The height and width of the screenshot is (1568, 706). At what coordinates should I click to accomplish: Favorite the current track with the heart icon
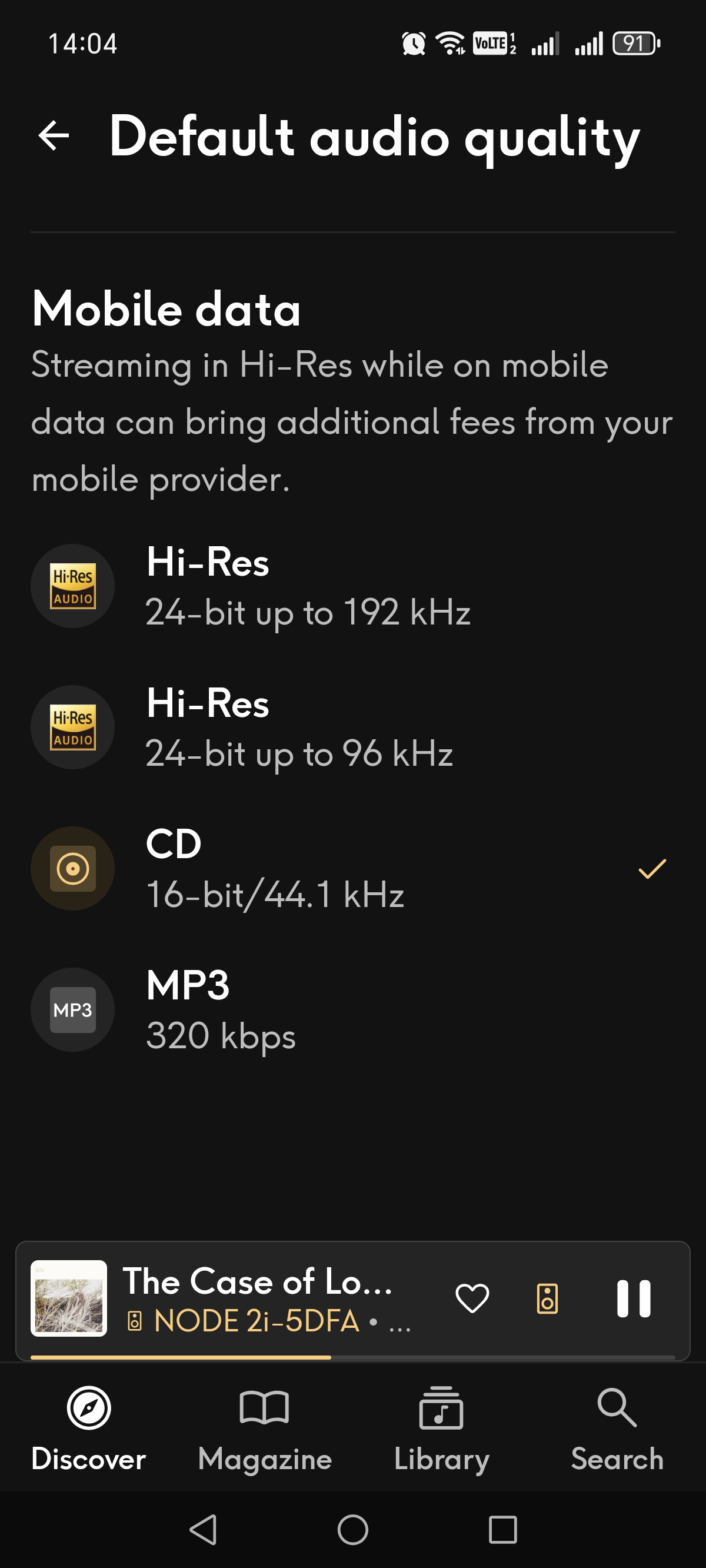coord(472,1298)
